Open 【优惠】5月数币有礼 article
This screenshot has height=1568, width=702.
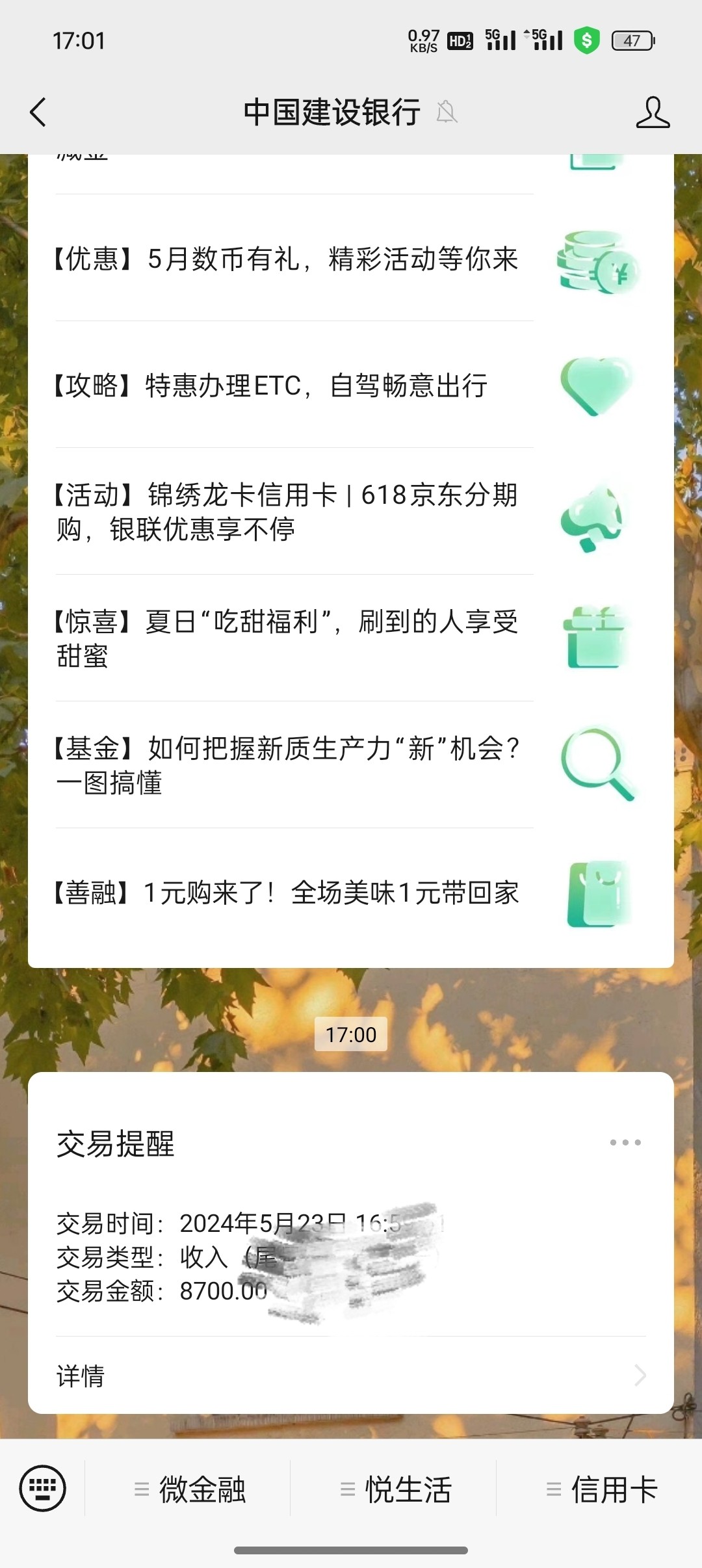(286, 259)
